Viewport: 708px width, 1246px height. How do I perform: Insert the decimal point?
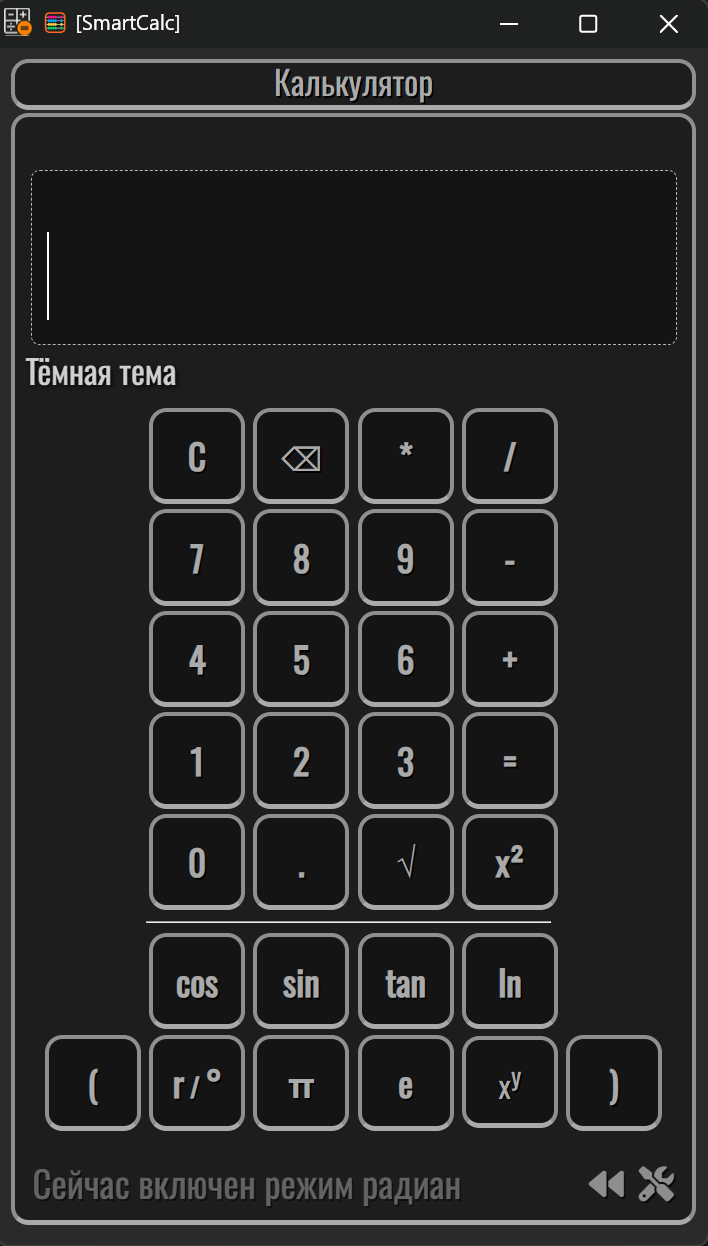301,863
